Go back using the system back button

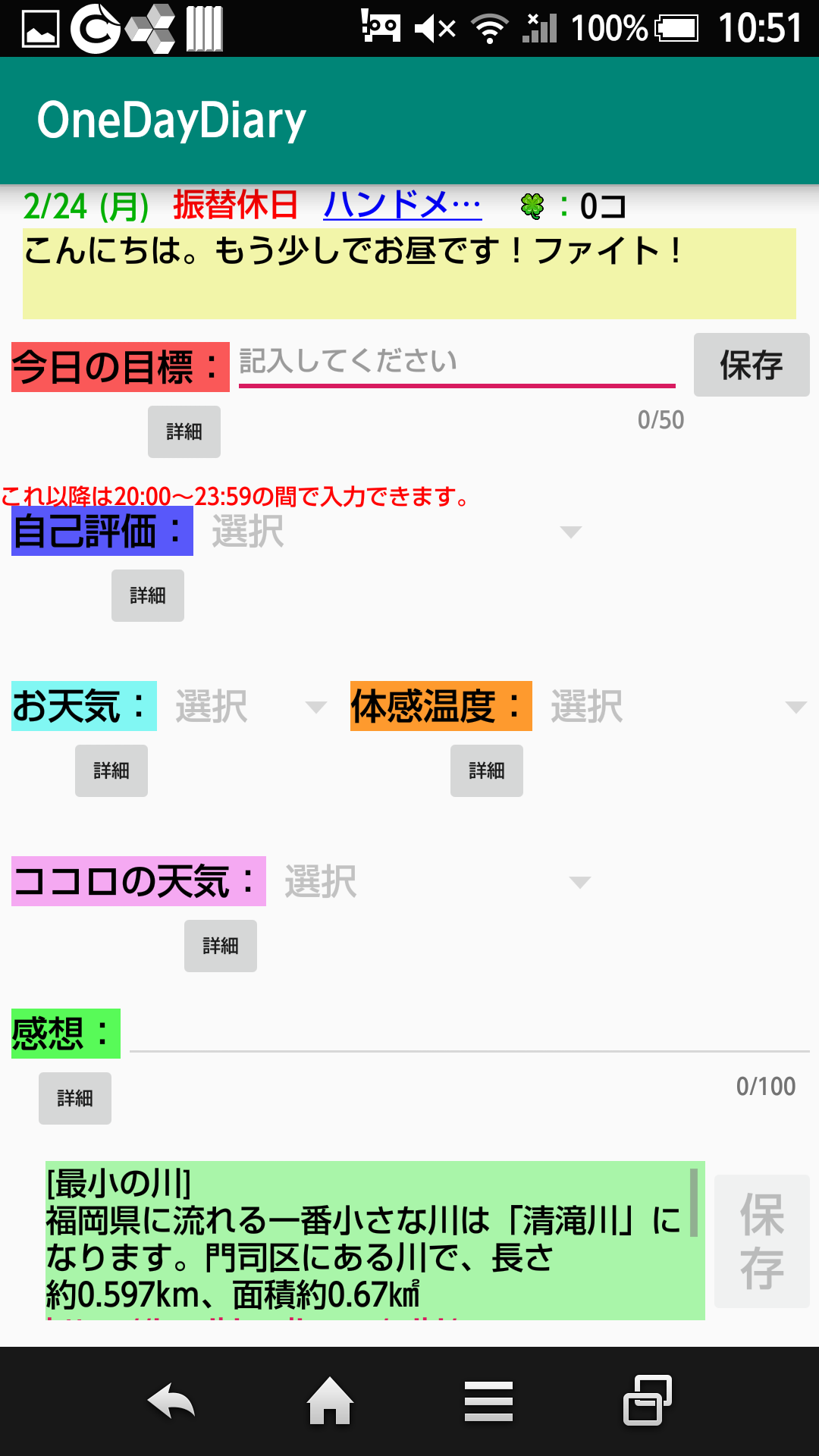click(171, 1401)
